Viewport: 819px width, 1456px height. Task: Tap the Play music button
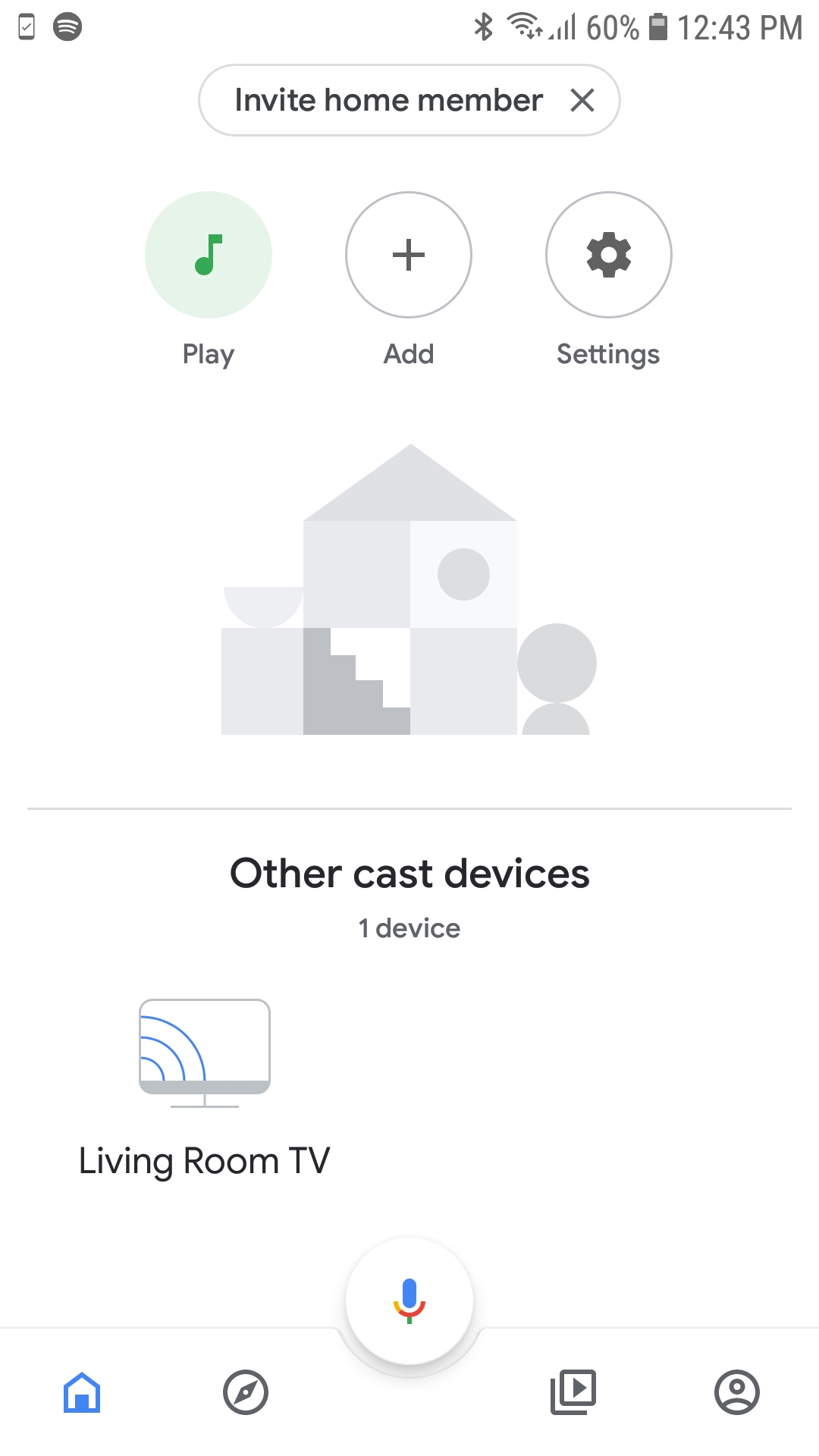click(x=209, y=255)
